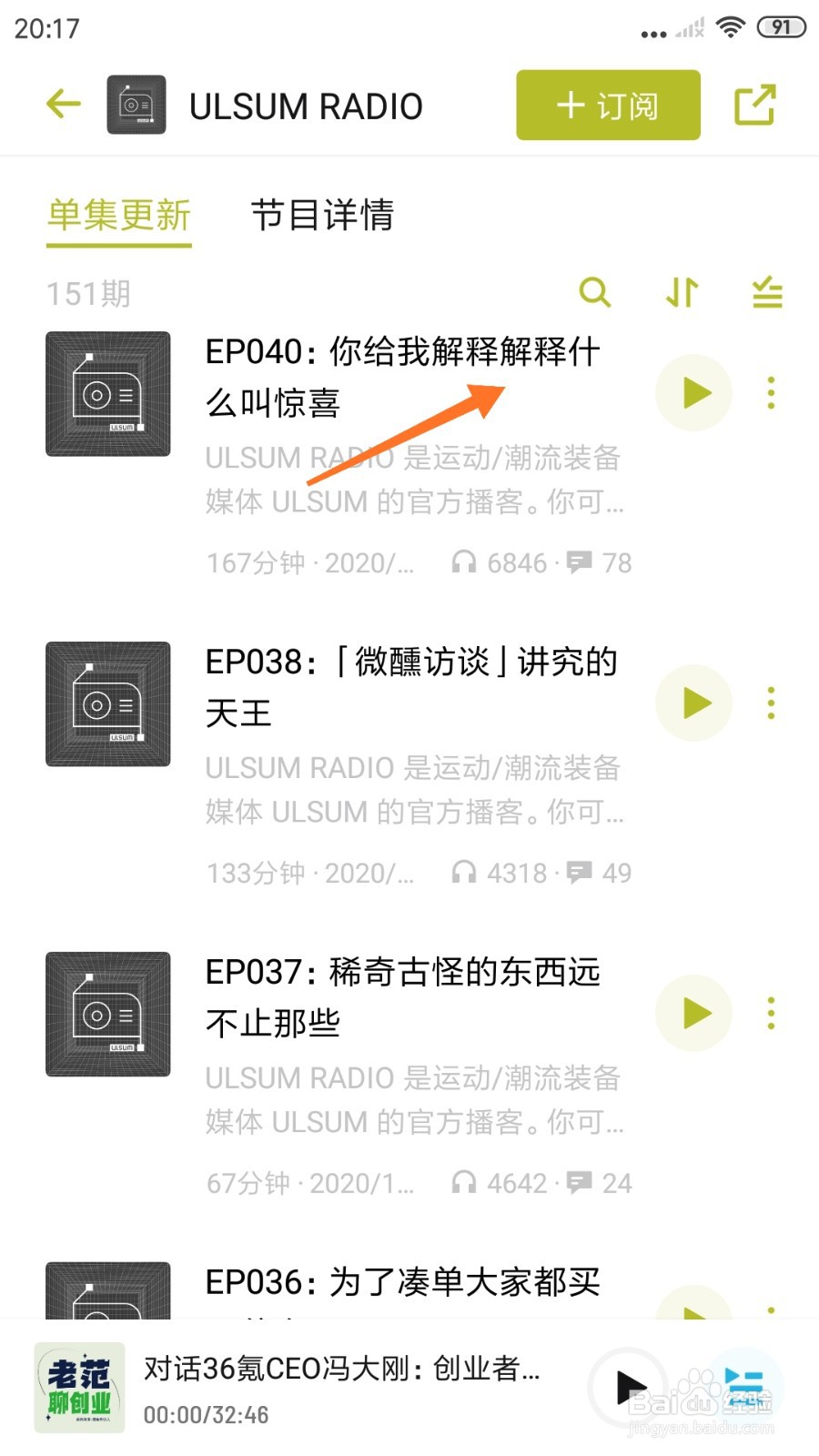Select the 单集更新 tab
Viewport: 819px width, 1456px height.
coord(119,216)
